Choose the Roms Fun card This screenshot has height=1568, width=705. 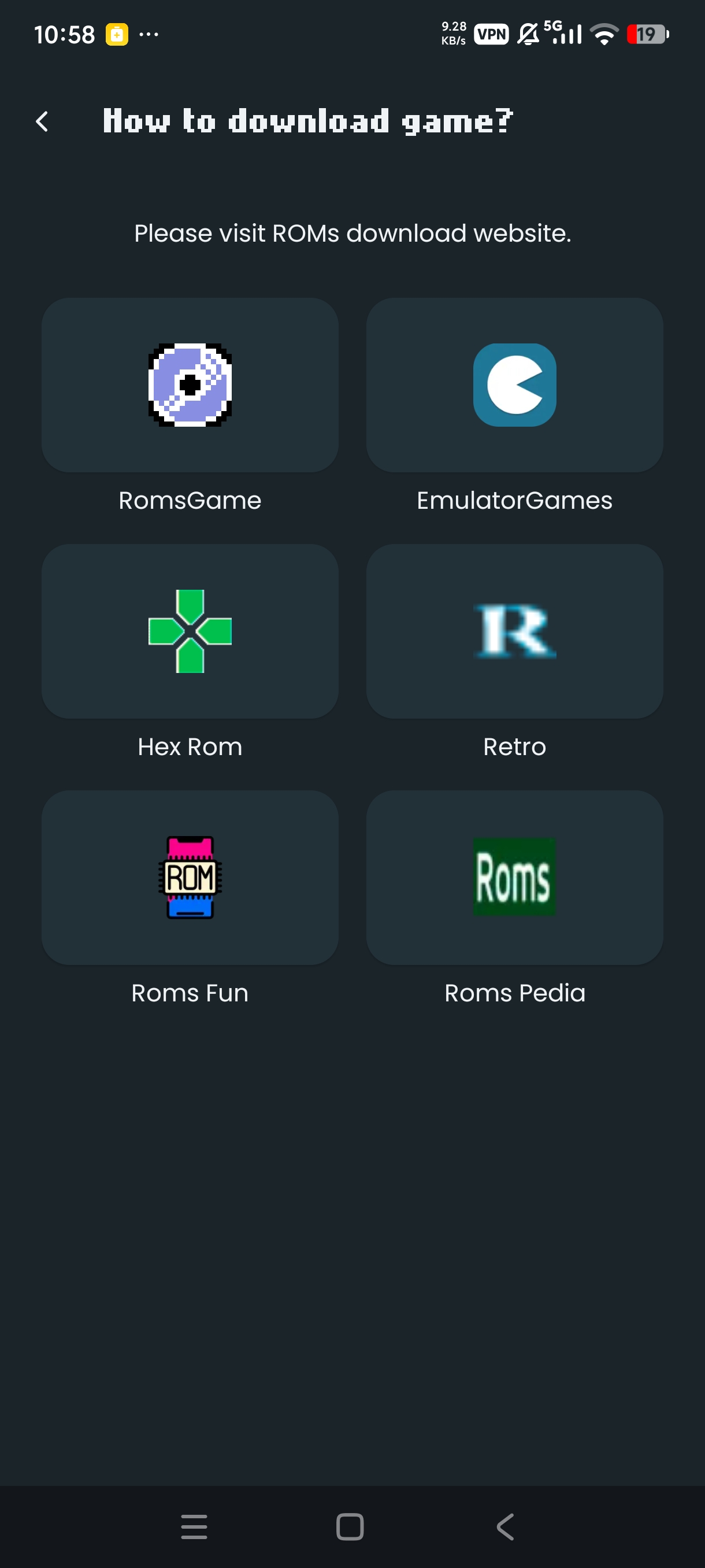(190, 877)
